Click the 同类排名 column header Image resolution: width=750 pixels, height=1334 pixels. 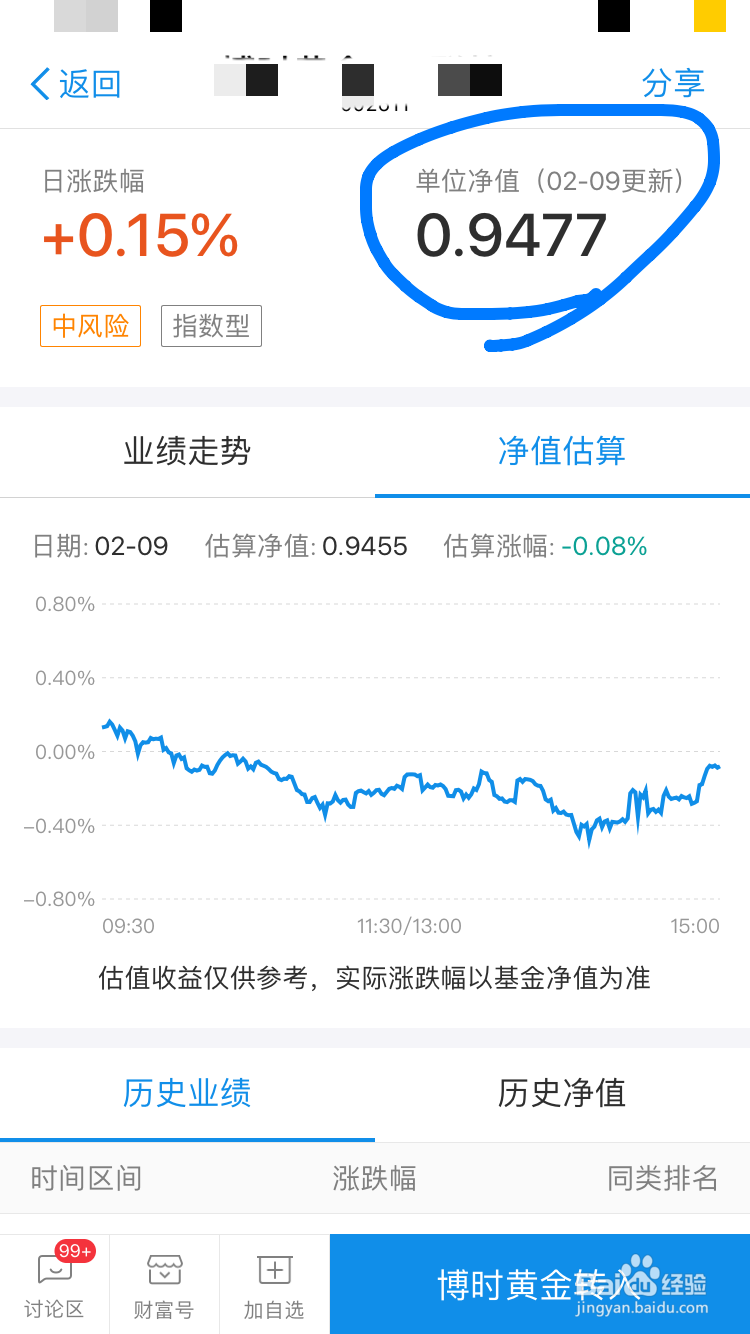coord(661,1178)
